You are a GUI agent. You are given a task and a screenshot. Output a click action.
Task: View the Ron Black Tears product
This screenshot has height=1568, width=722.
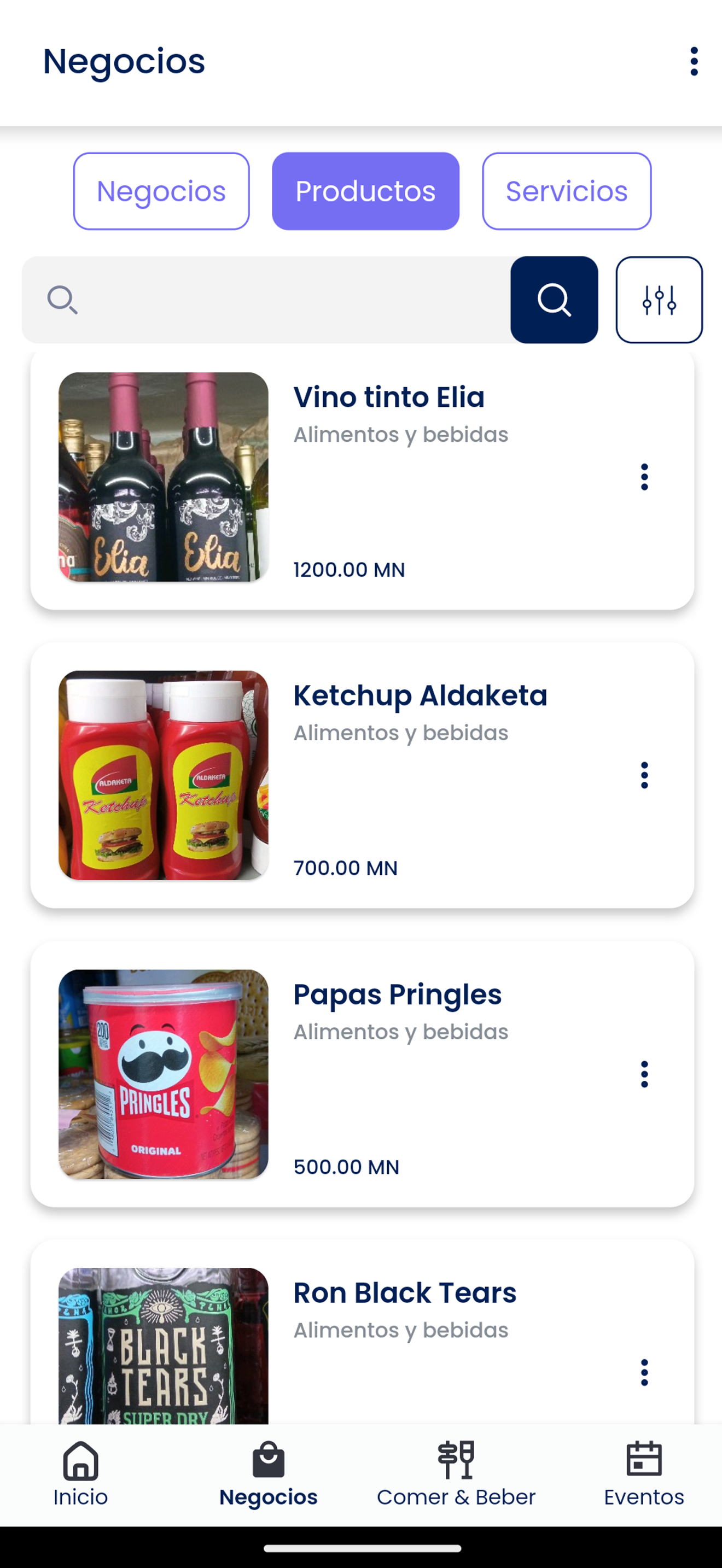pos(362,1332)
